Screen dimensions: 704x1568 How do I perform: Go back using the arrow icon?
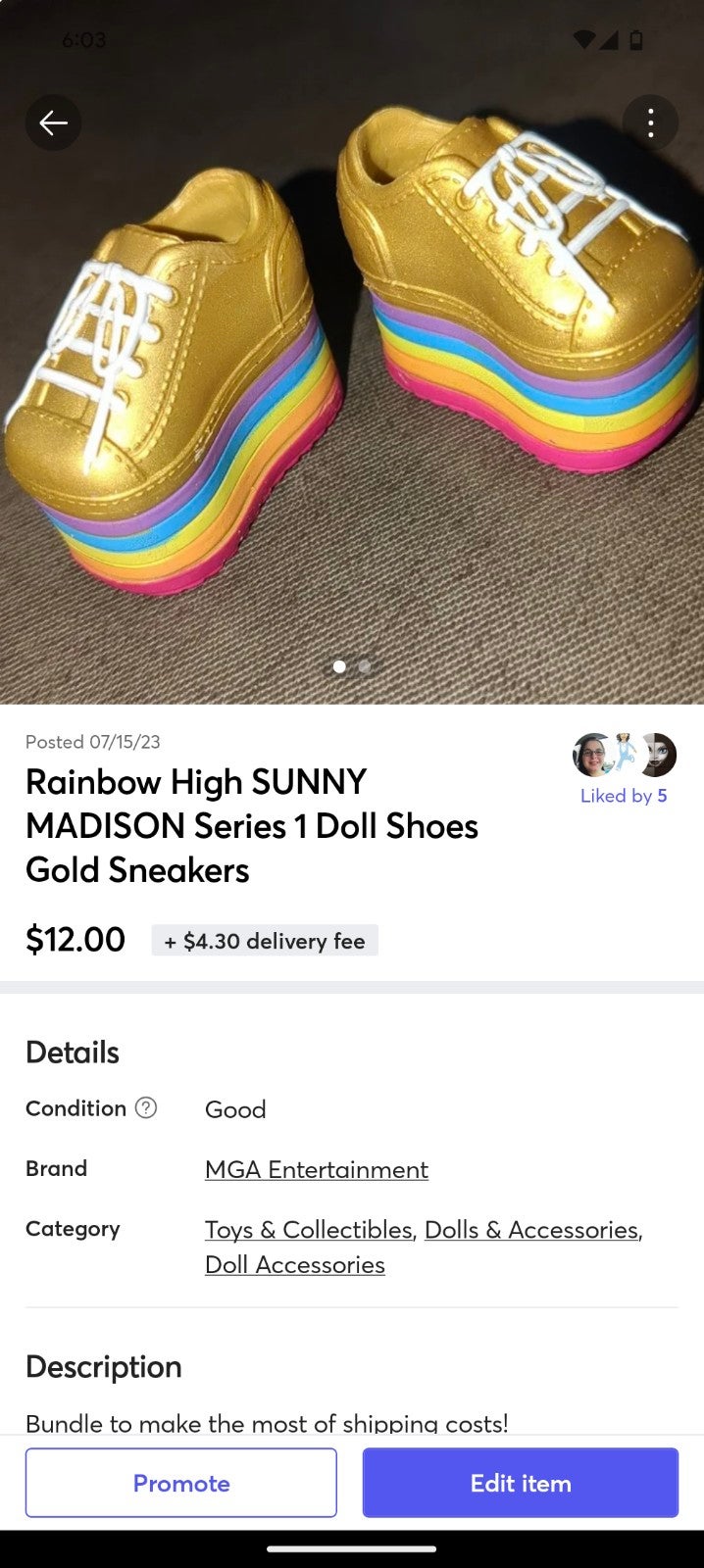(x=53, y=122)
